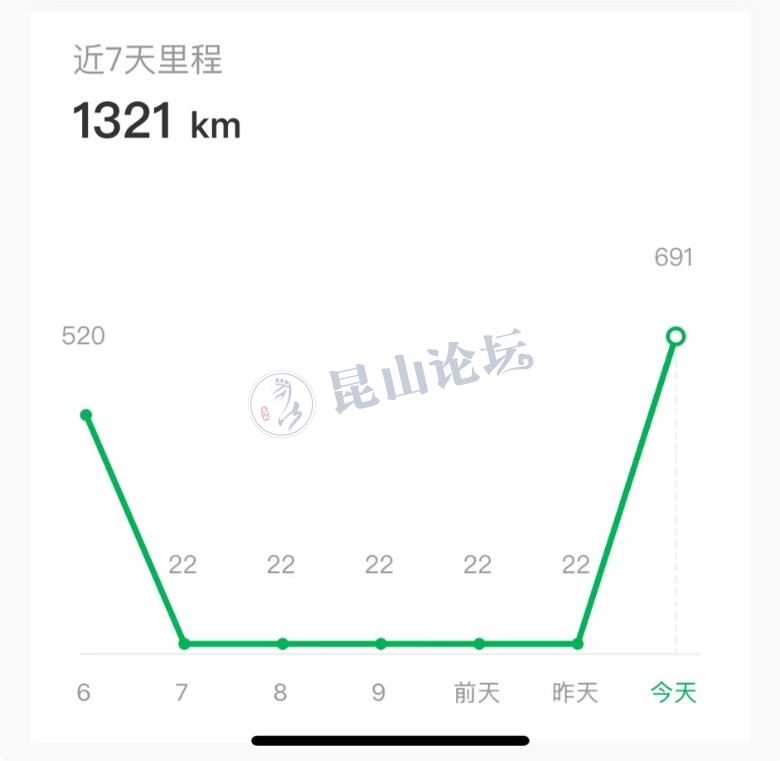Tap the 今天 point showing 691

676,337
